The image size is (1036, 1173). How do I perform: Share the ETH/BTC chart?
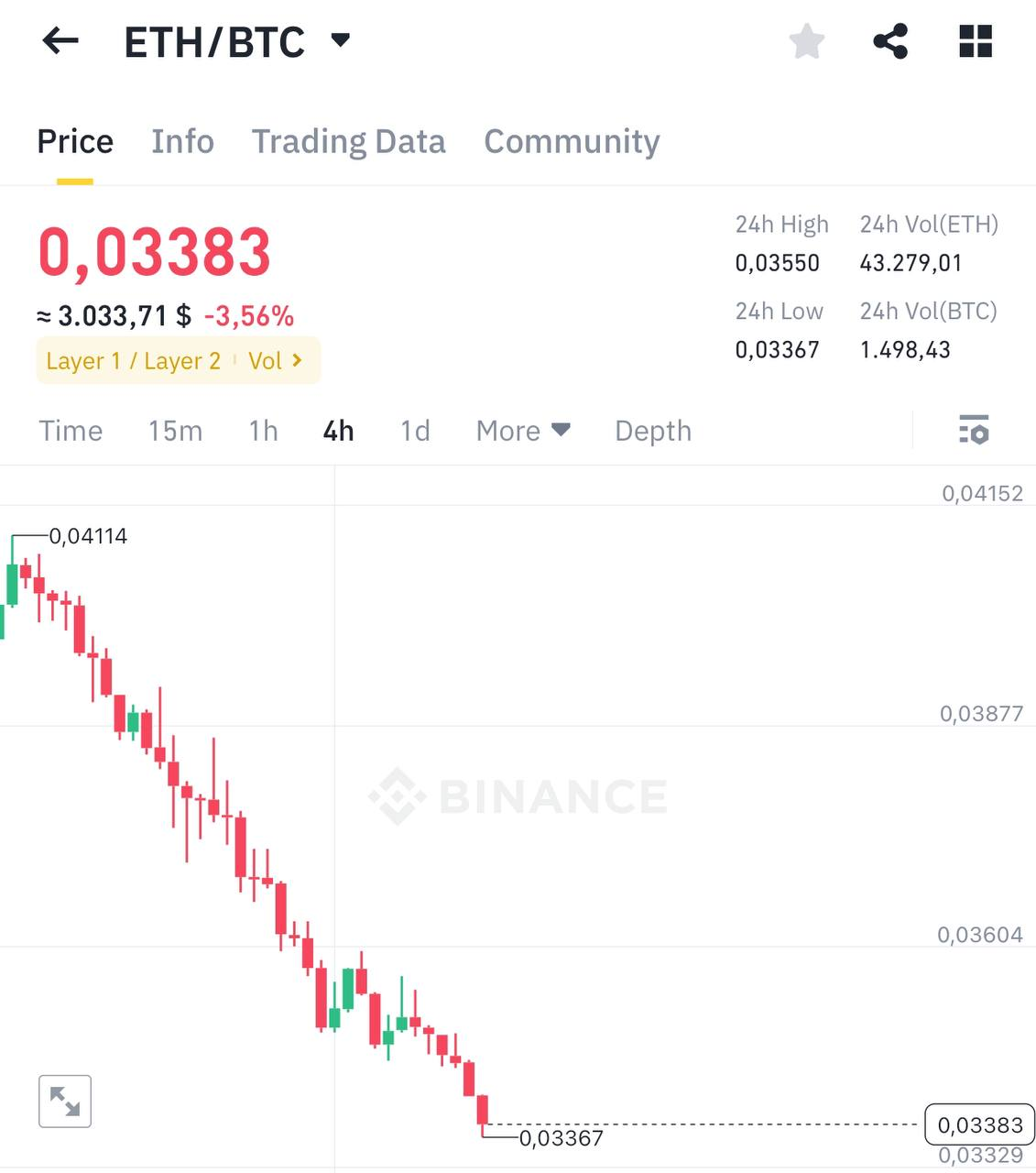point(889,41)
